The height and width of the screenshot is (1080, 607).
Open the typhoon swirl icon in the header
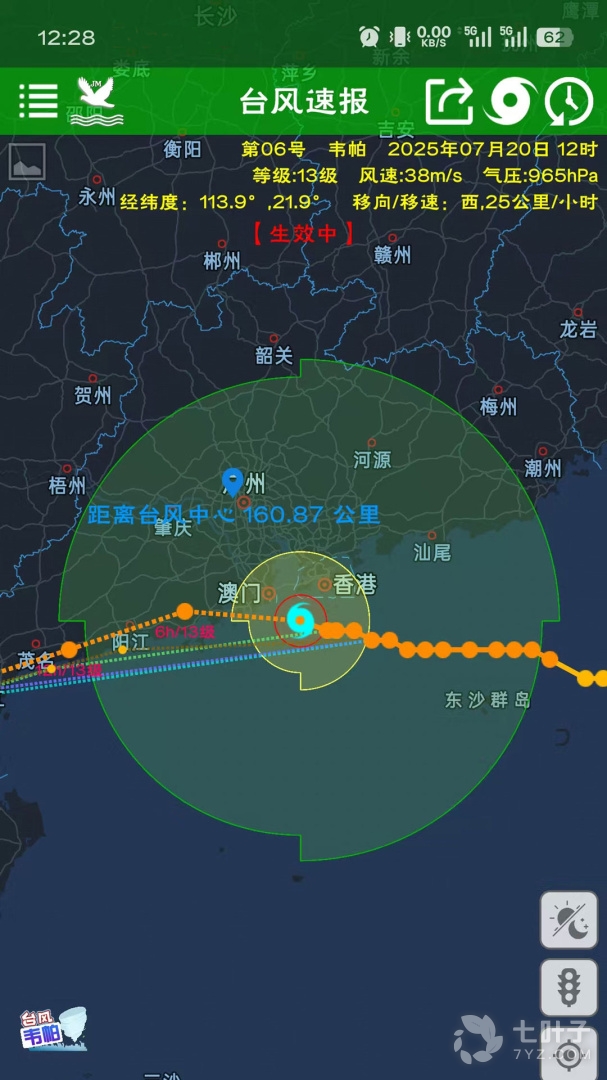pos(510,101)
